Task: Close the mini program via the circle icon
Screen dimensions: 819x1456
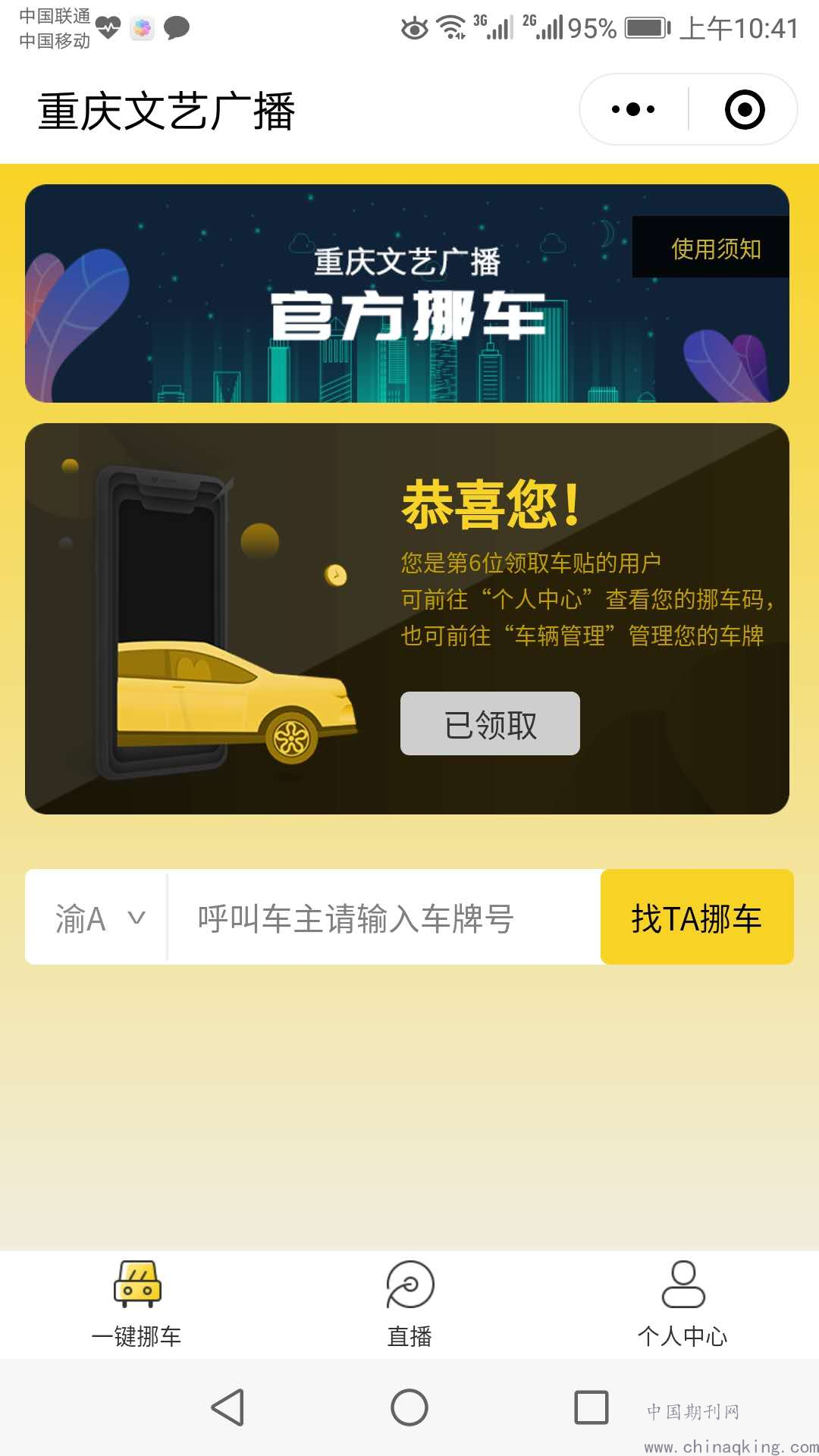Action: 745,109
